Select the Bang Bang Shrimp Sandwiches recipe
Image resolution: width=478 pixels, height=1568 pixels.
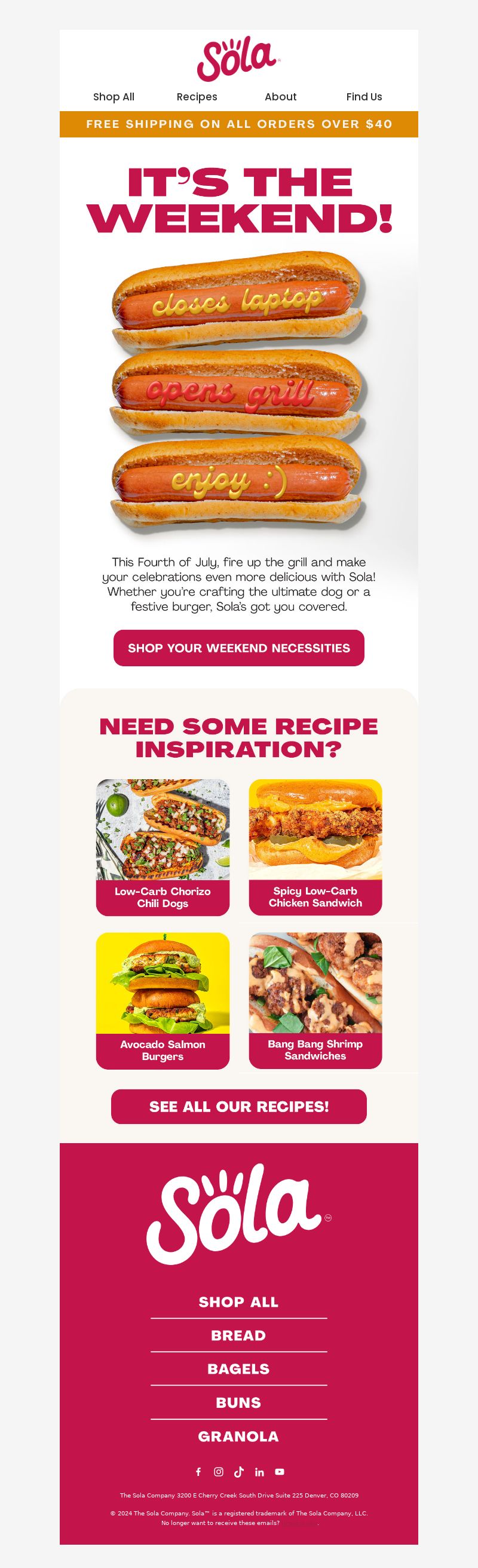(315, 1000)
